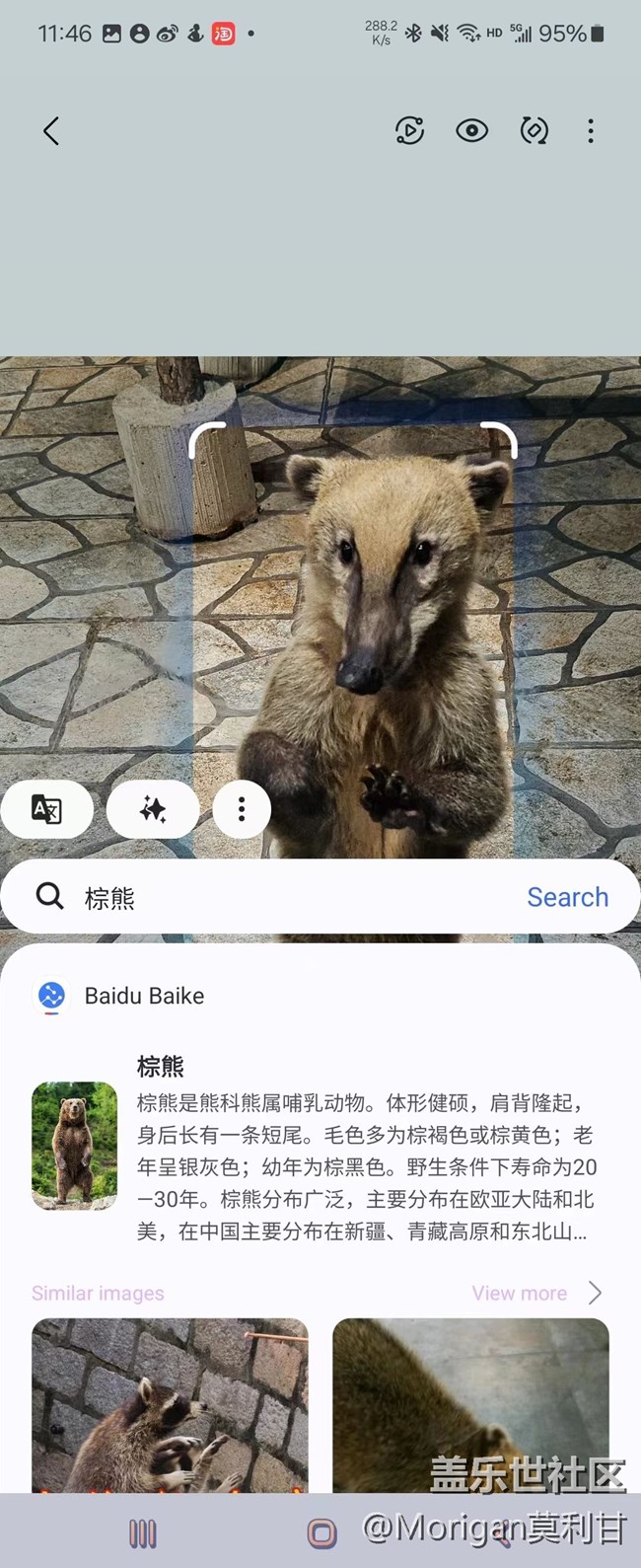Open the second similar image tile
The height and width of the screenshot is (1568, 641).
[470, 1405]
